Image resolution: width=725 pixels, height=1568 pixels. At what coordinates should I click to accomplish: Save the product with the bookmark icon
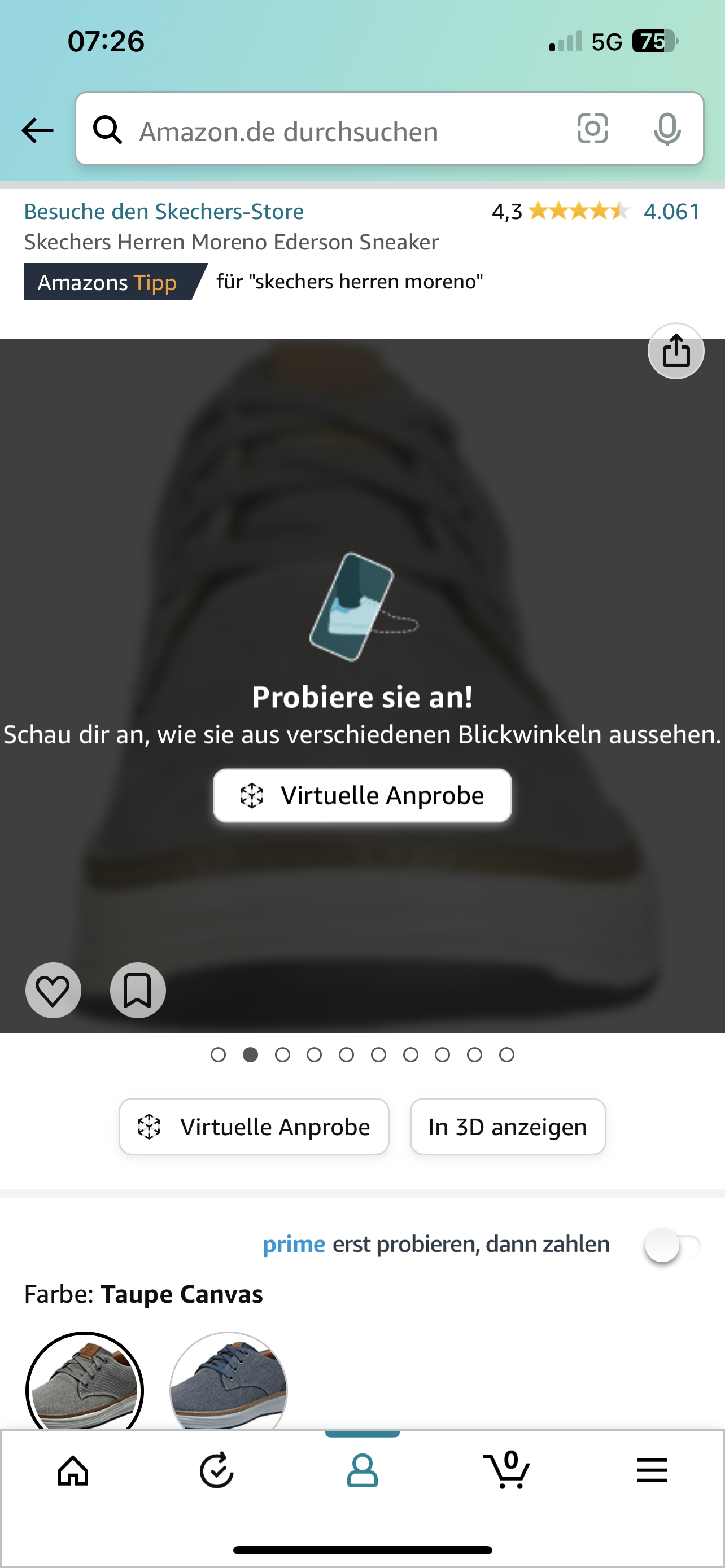[x=138, y=991]
